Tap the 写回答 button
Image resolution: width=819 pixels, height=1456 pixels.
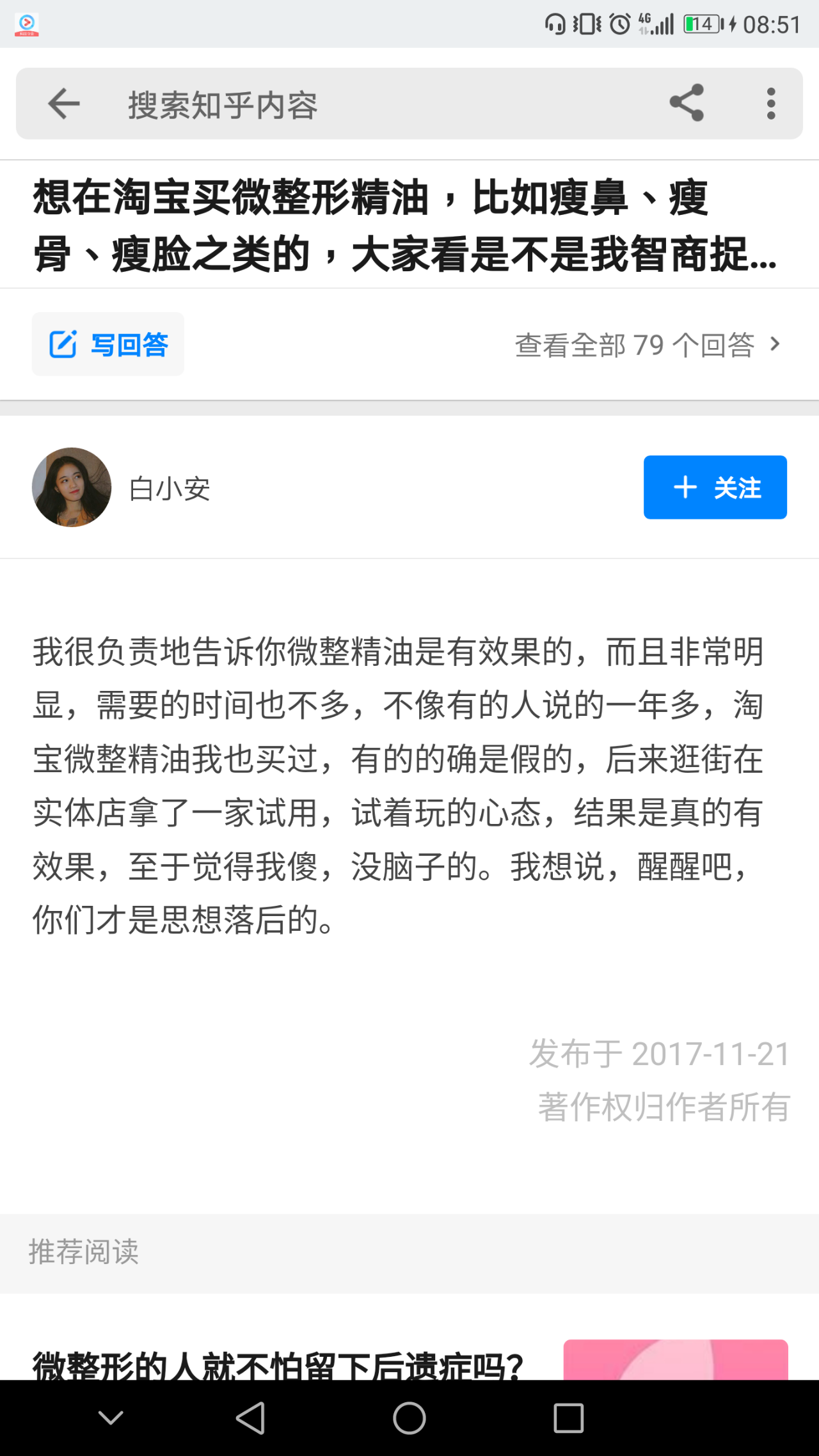108,345
